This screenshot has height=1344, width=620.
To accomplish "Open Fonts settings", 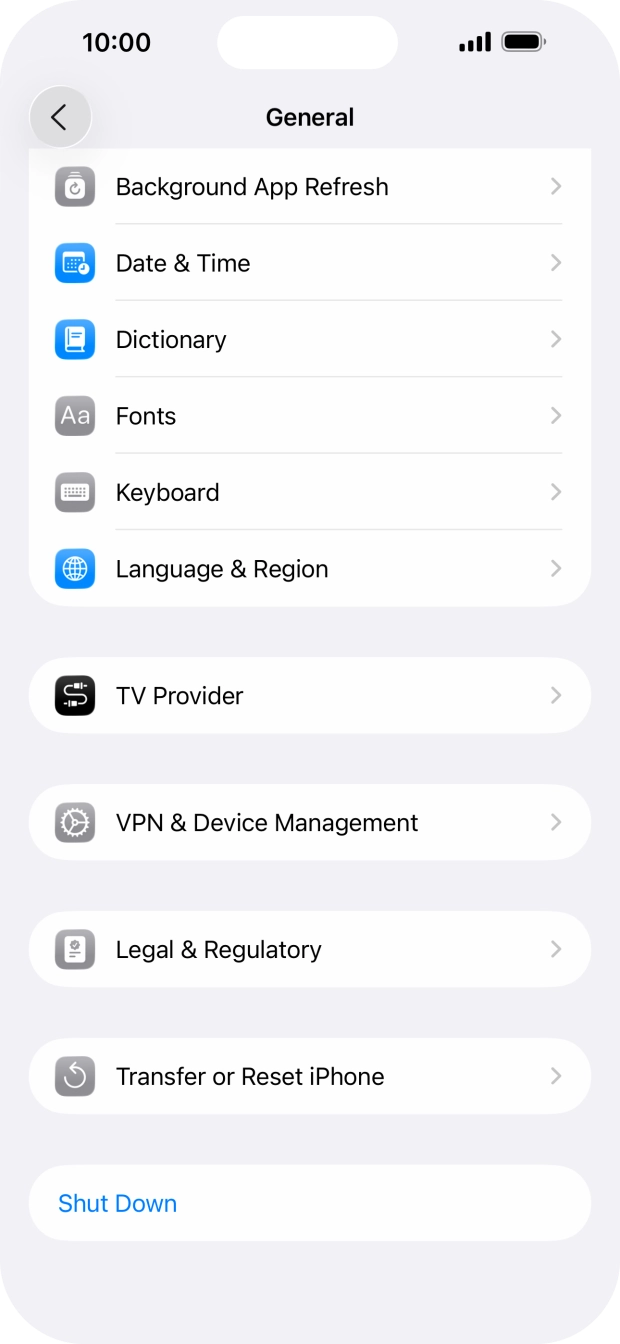I will pos(309,416).
